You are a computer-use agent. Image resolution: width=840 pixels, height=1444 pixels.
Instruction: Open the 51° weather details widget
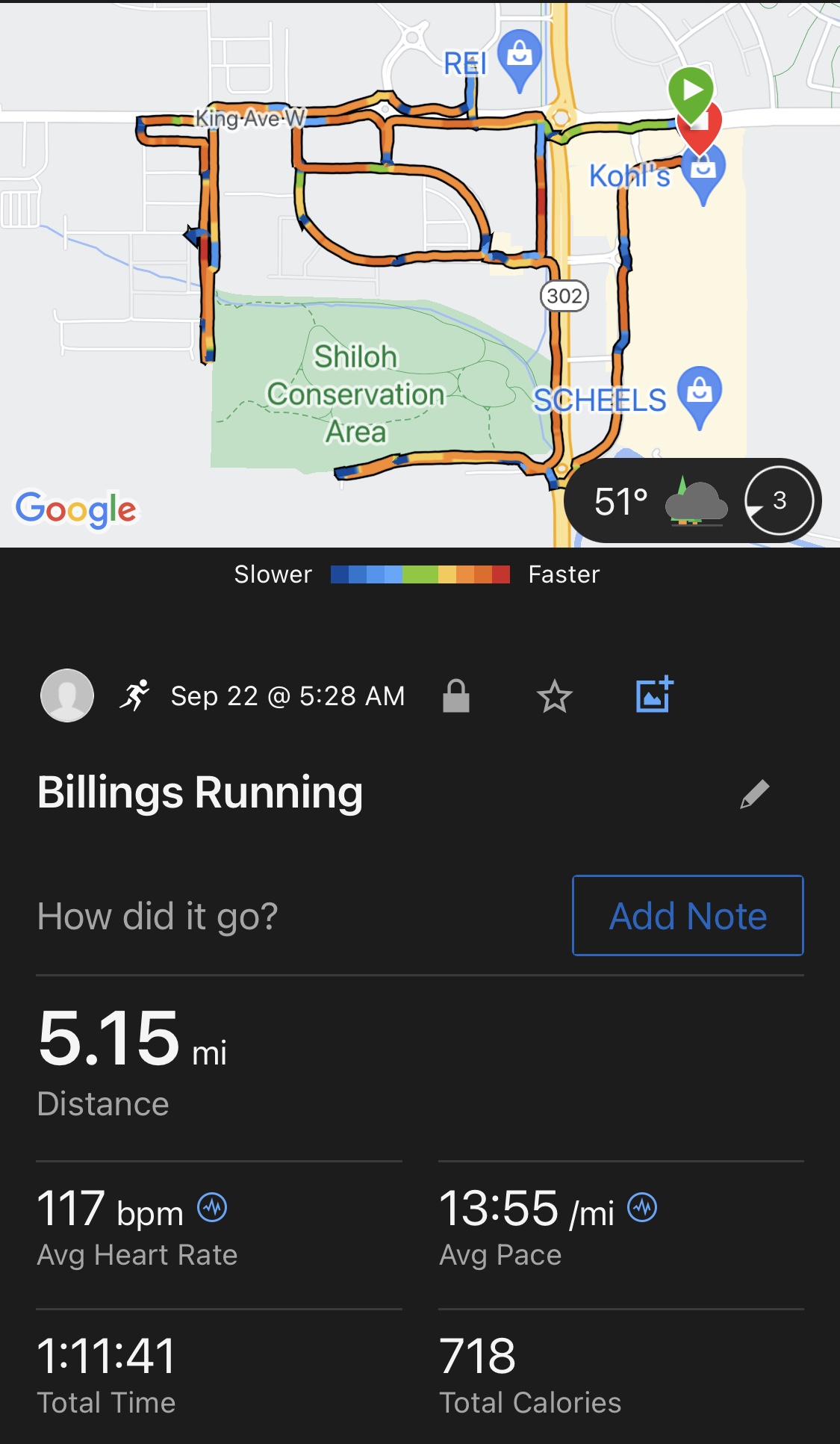(x=693, y=501)
